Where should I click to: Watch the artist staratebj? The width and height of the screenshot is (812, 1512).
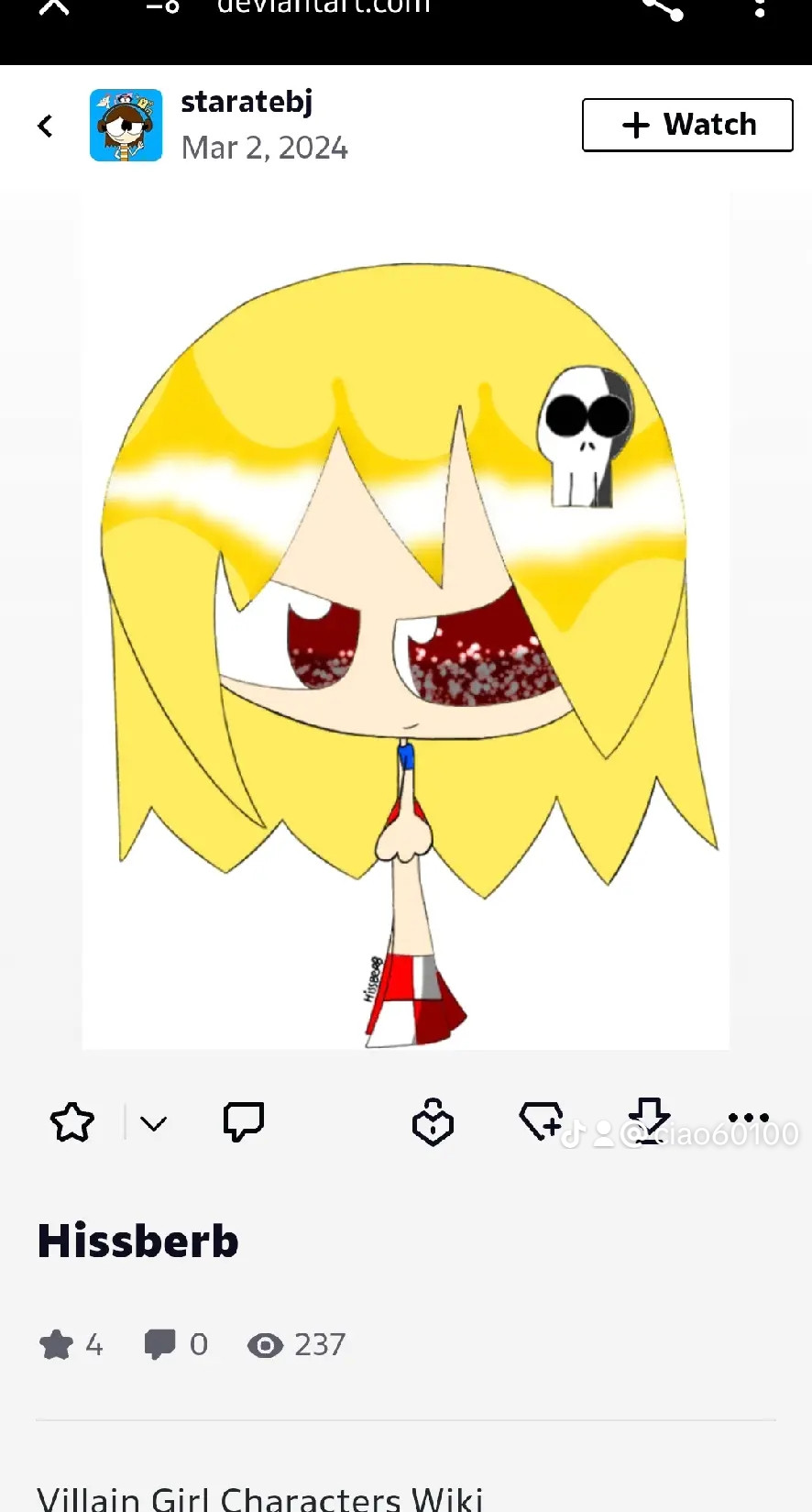pyautogui.click(x=687, y=125)
